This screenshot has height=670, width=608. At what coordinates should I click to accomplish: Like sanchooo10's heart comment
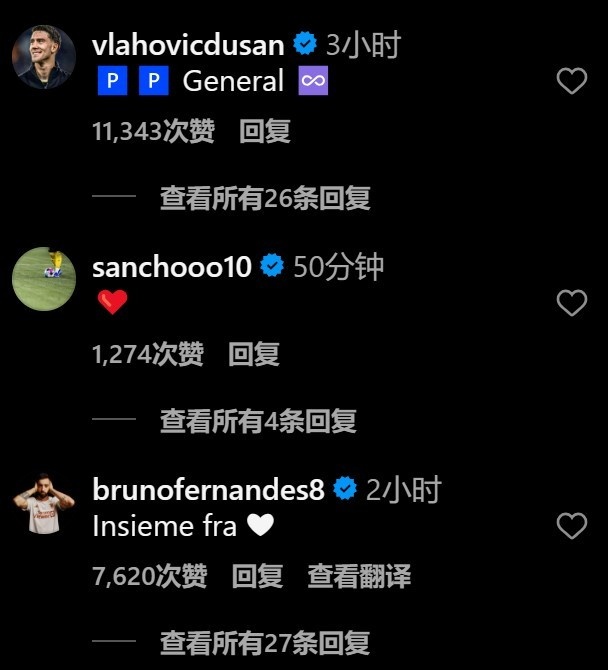coord(571,303)
